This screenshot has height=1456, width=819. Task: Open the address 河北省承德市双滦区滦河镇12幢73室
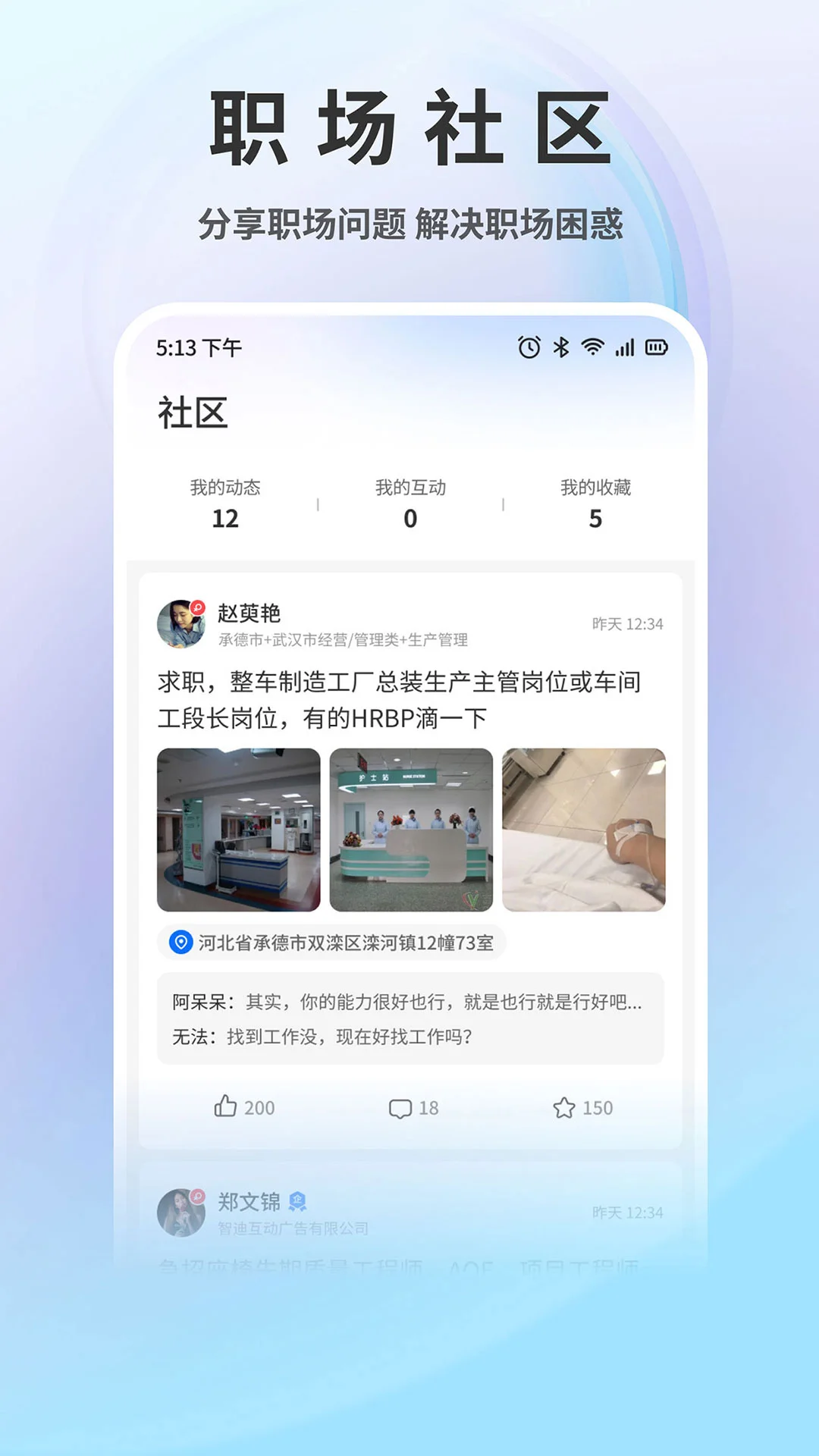[345, 943]
